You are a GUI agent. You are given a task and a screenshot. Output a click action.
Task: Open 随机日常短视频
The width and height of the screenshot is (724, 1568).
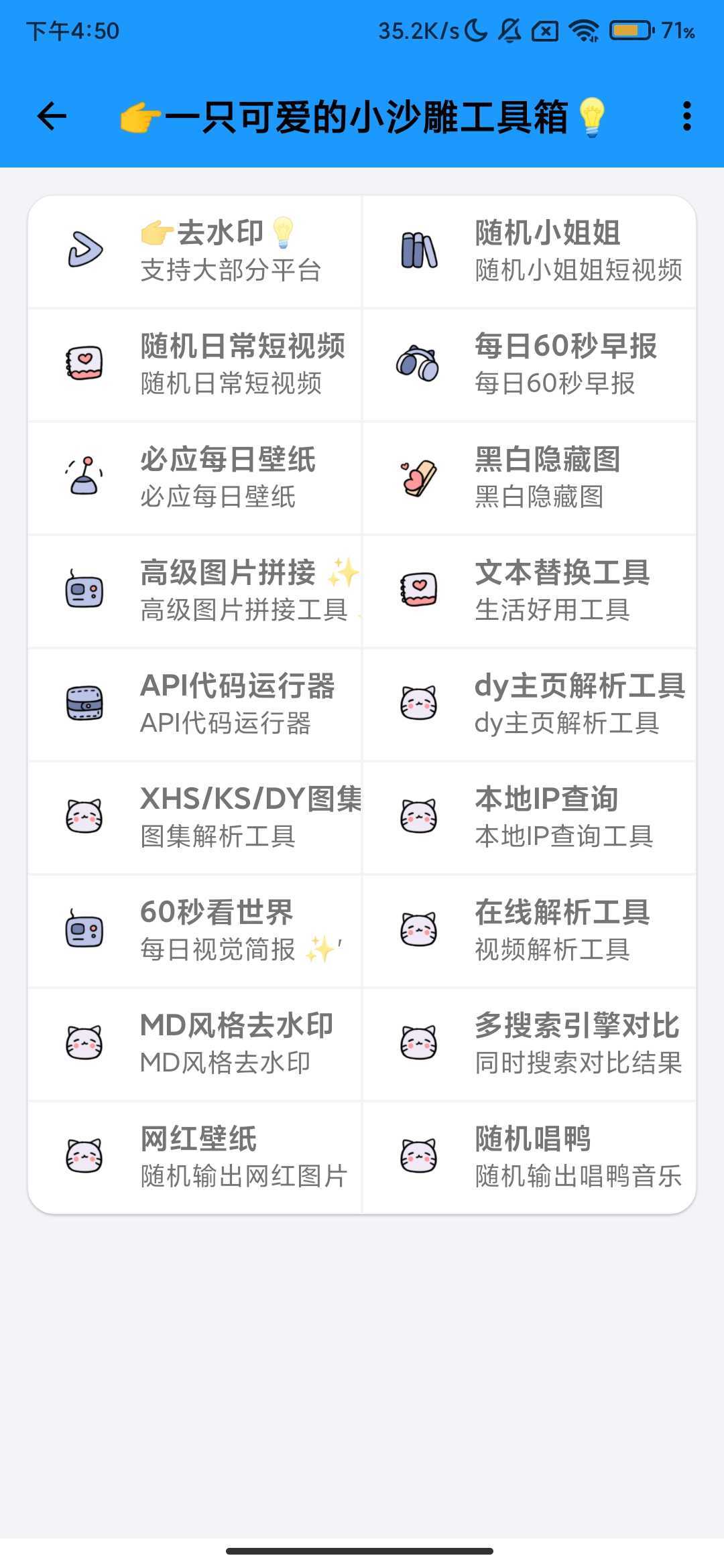(x=195, y=365)
